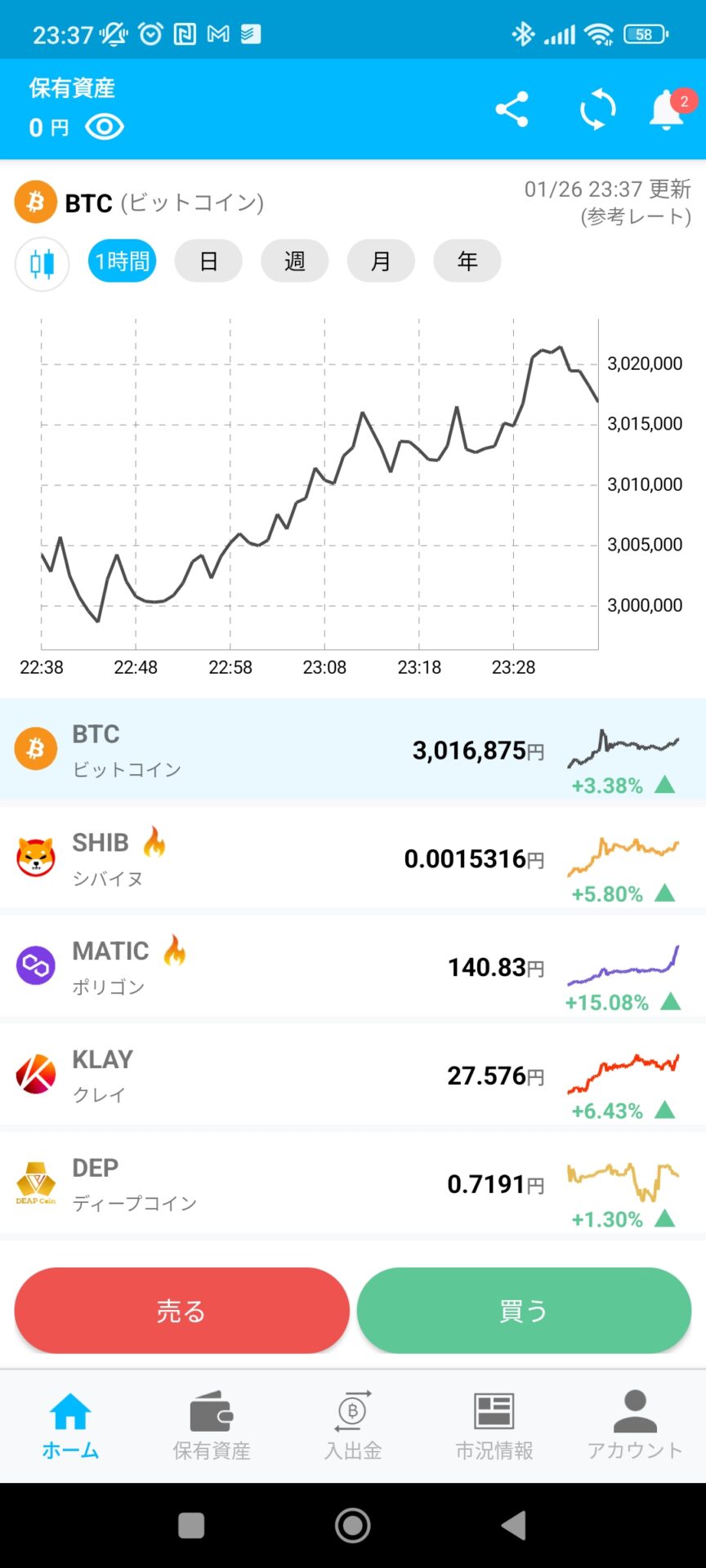Tap the red 売る button

181,1311
